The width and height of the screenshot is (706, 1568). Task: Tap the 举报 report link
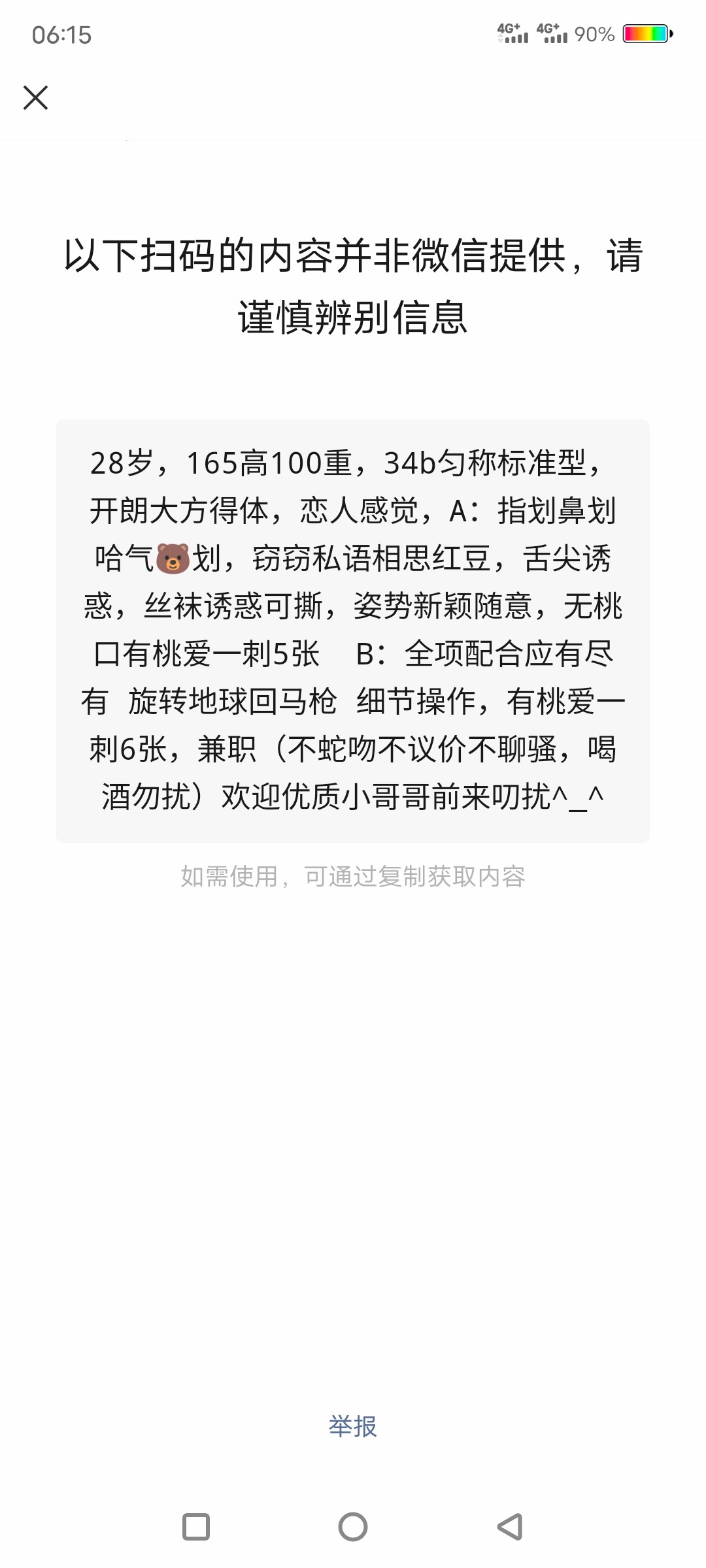click(x=353, y=1426)
